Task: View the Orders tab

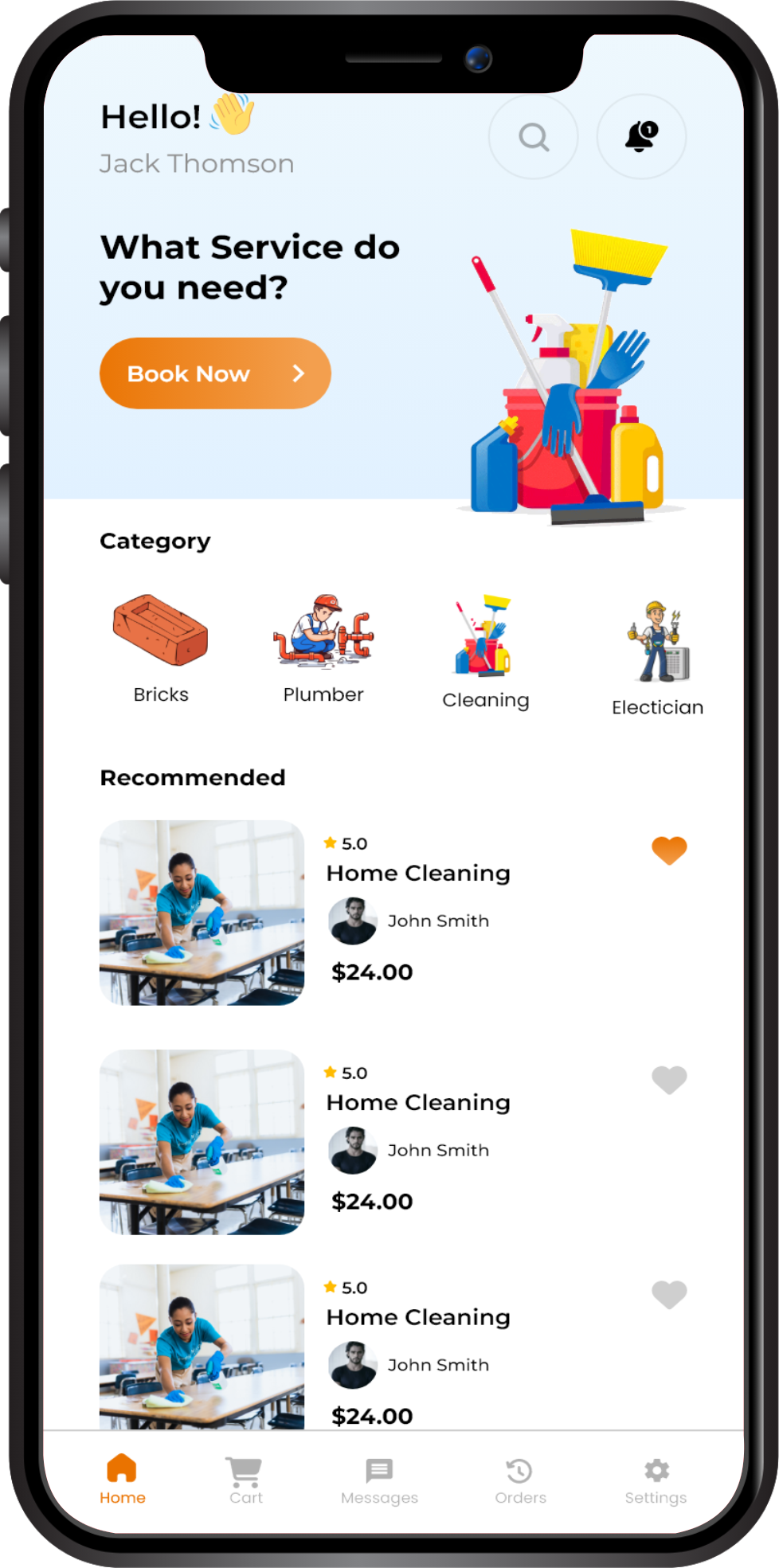Action: [520, 1478]
